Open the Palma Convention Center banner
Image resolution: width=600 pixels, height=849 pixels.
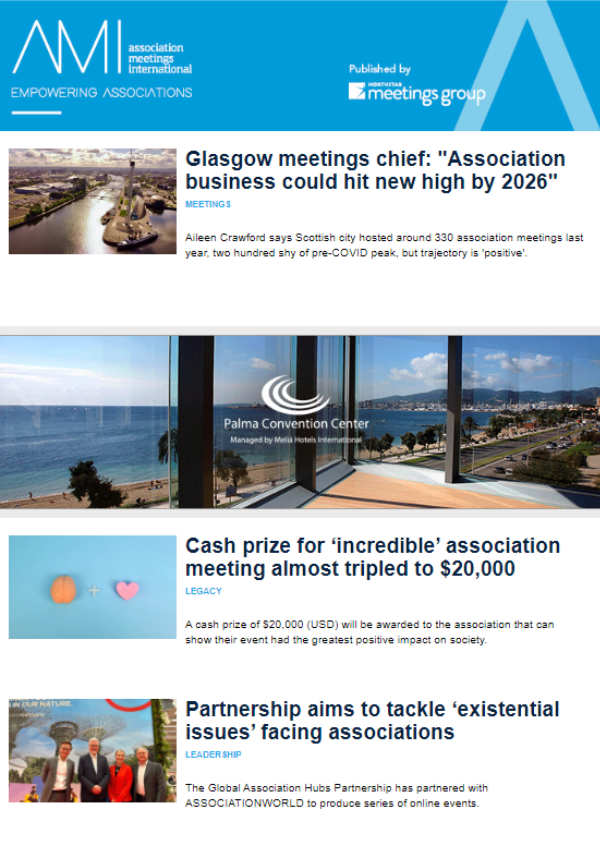click(300, 420)
